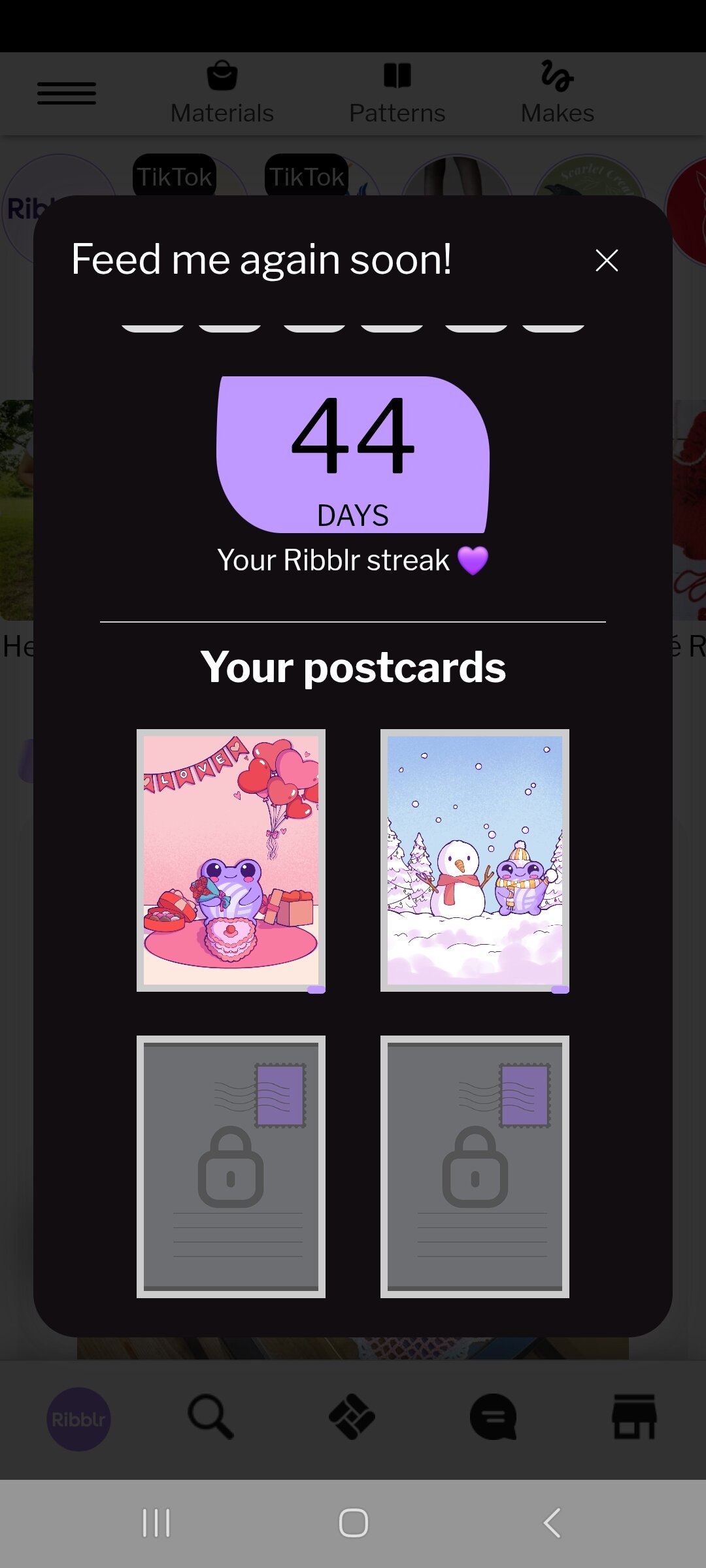Go back with the system back button
The width and height of the screenshot is (706, 1568).
[x=552, y=1523]
